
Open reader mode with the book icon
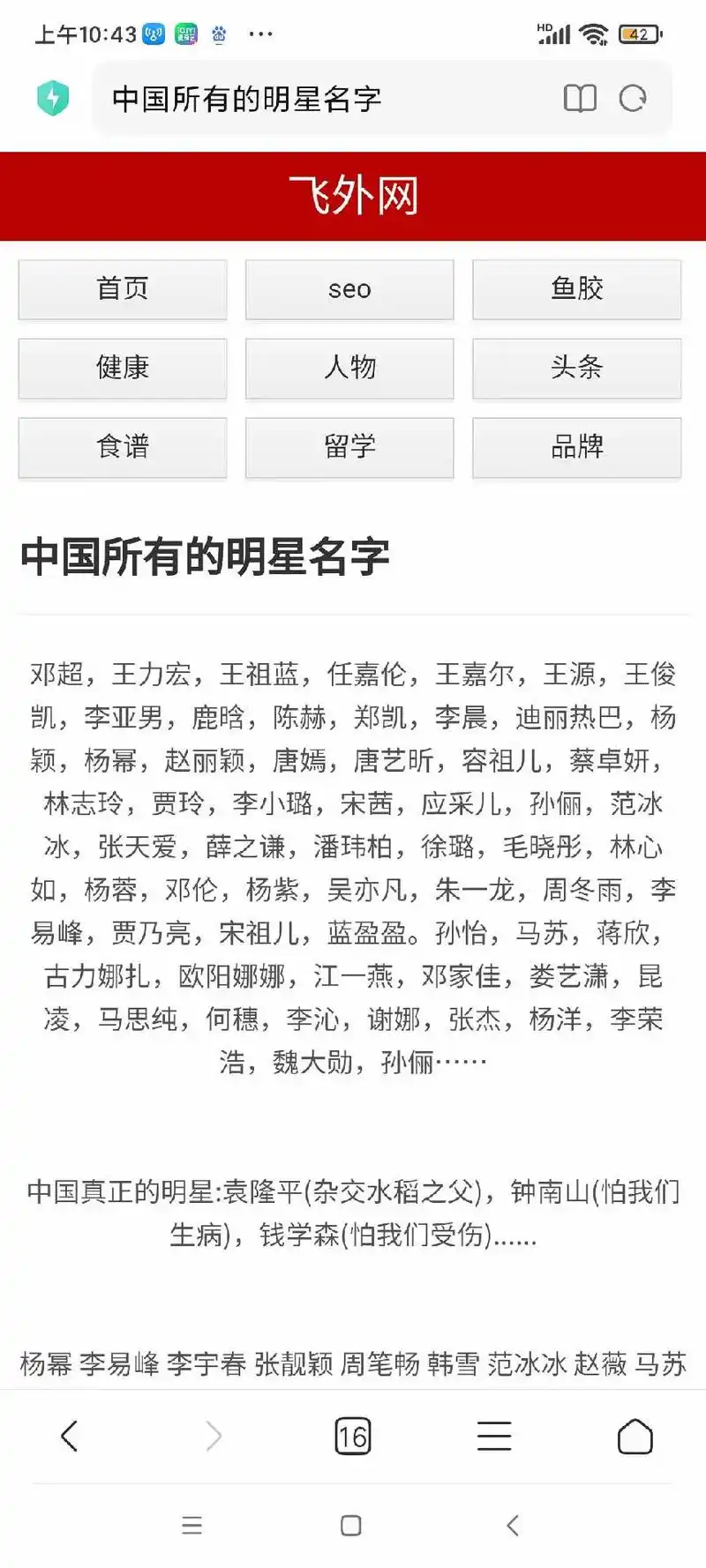(x=581, y=99)
